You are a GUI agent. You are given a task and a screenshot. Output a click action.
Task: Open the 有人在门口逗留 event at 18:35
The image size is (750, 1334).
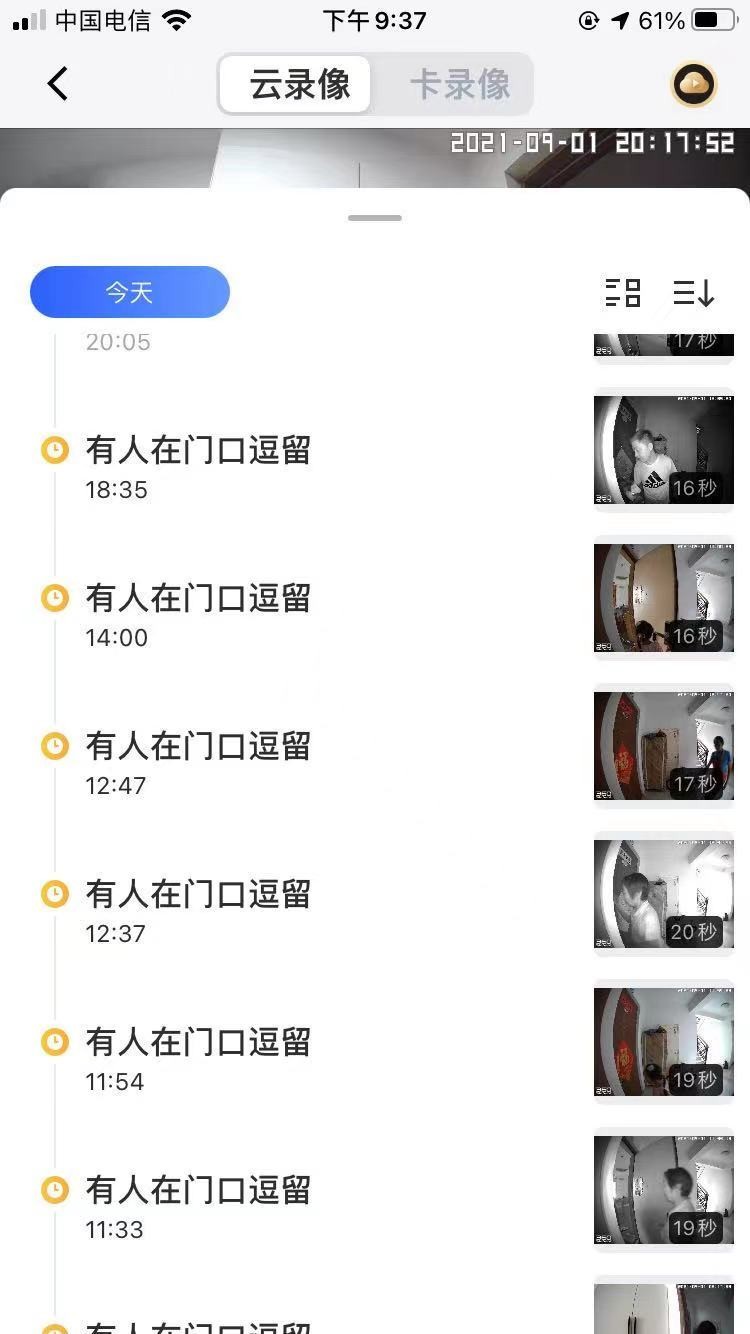coord(197,450)
